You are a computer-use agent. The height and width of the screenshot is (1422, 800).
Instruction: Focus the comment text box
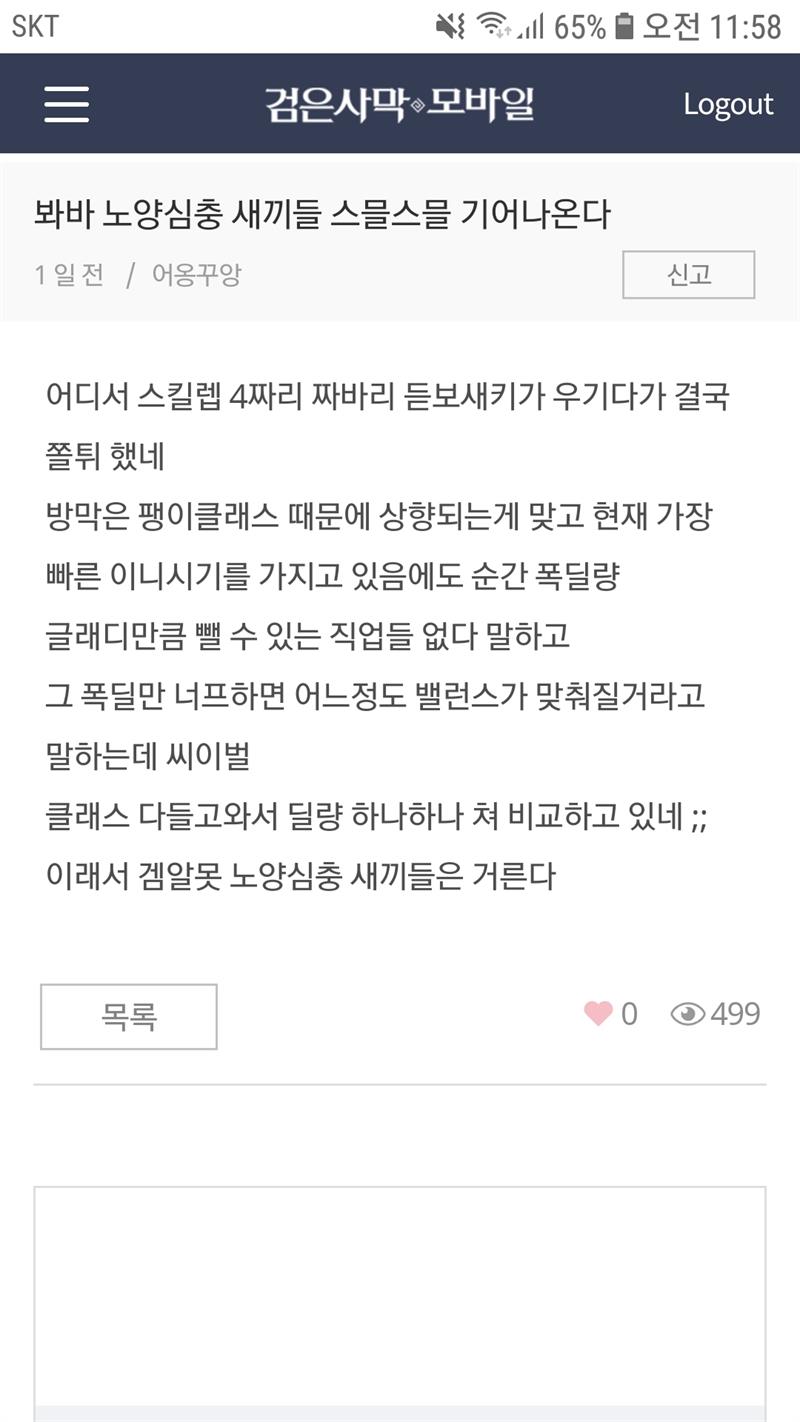[400, 1295]
